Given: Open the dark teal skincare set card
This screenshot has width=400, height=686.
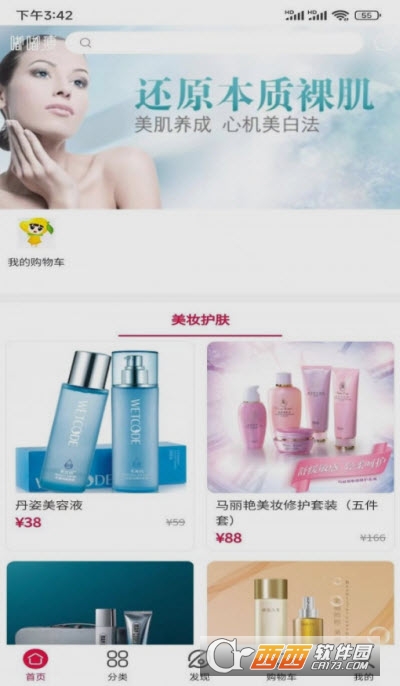Looking at the screenshot, I should [x=100, y=602].
